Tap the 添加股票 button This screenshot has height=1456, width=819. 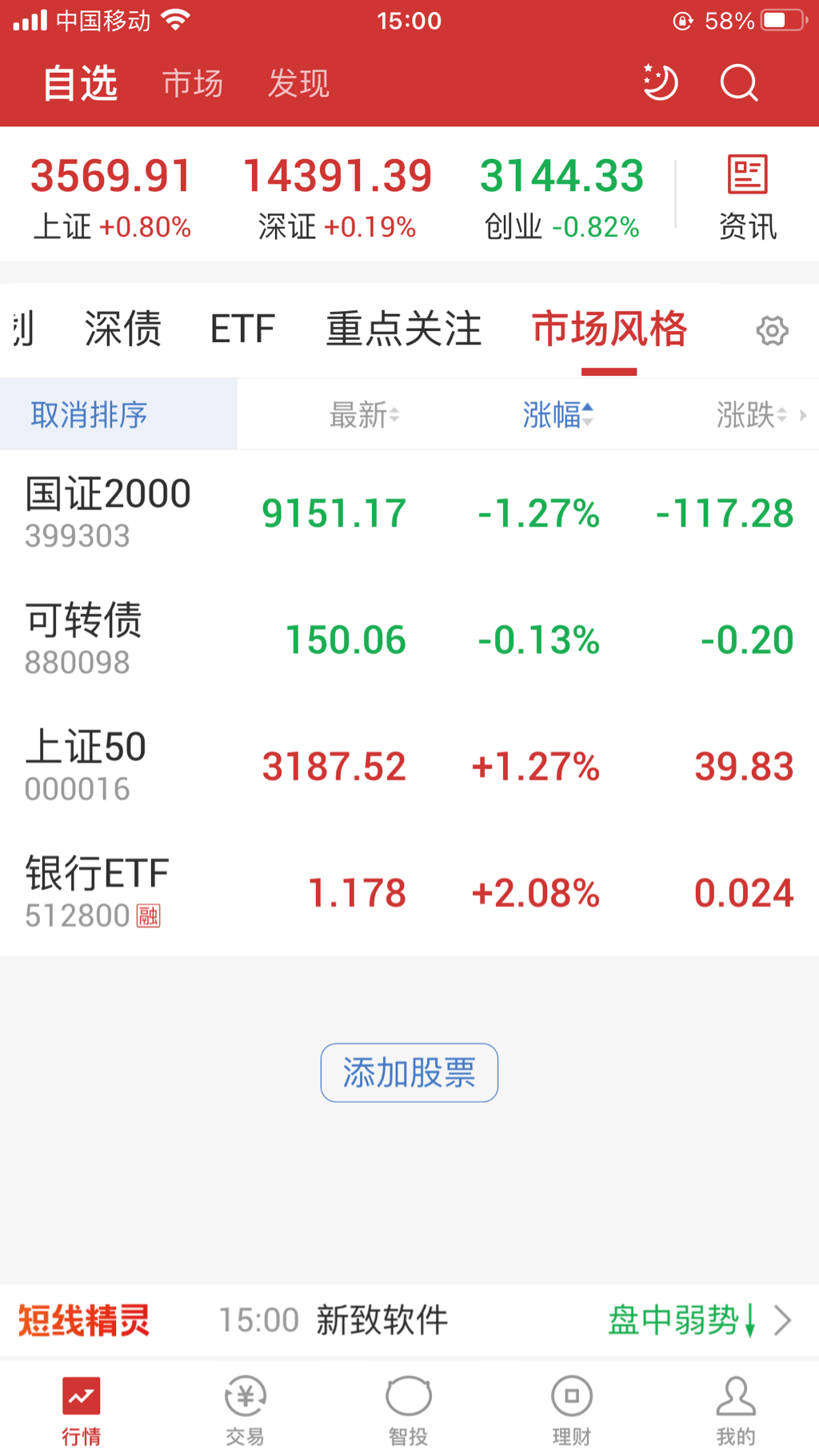(409, 1072)
